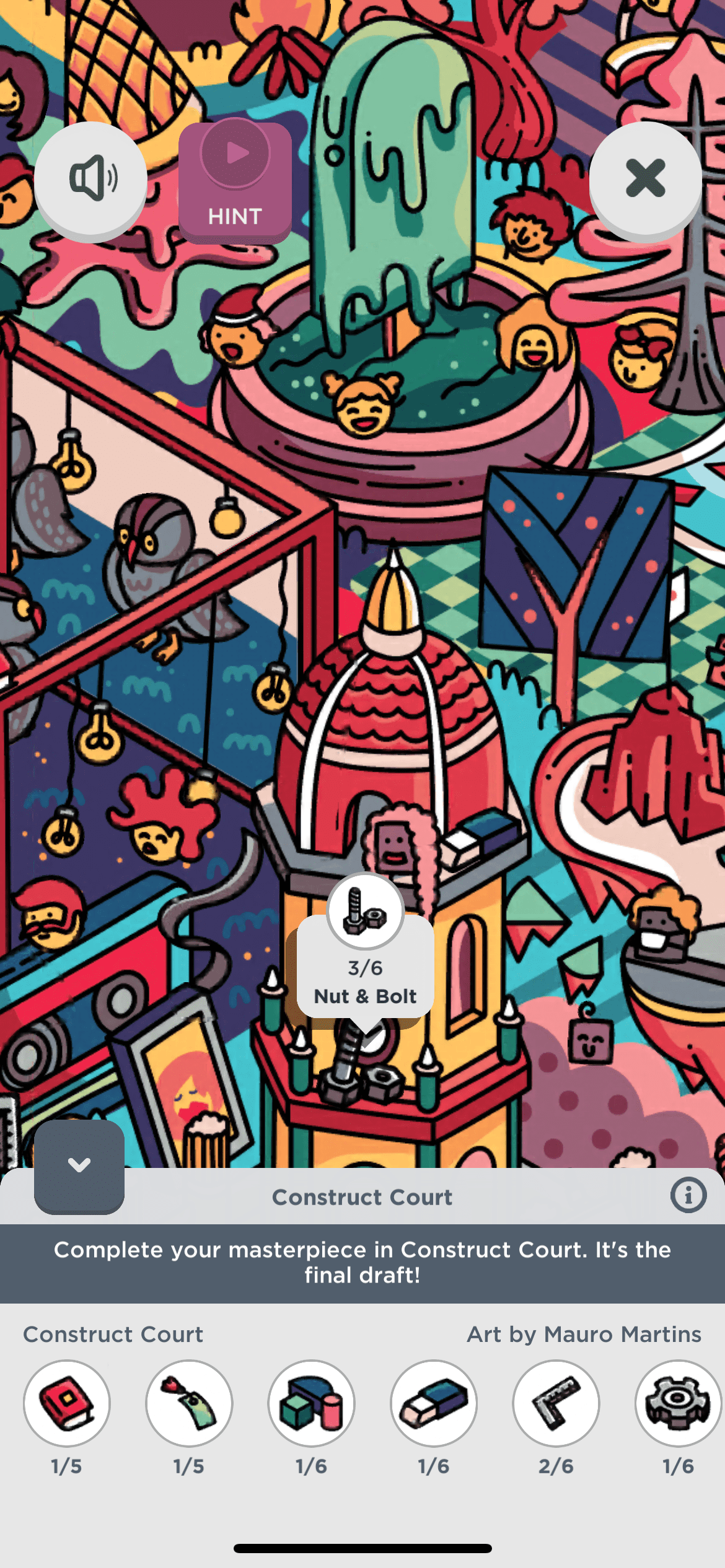Select the red book item
Screen dimensions: 725x1568
coord(67,1403)
